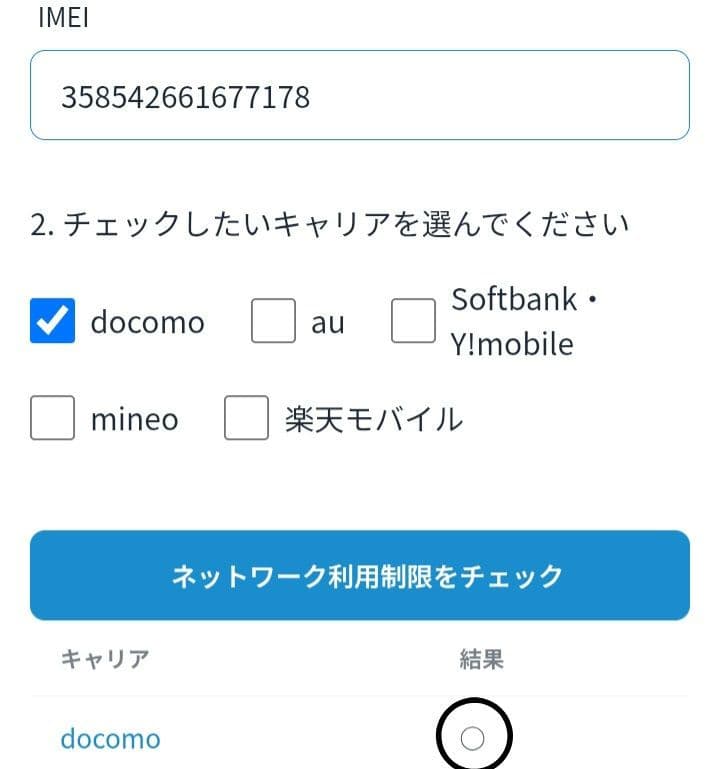Enable the au carrier checkbox
The width and height of the screenshot is (720, 769).
point(273,321)
